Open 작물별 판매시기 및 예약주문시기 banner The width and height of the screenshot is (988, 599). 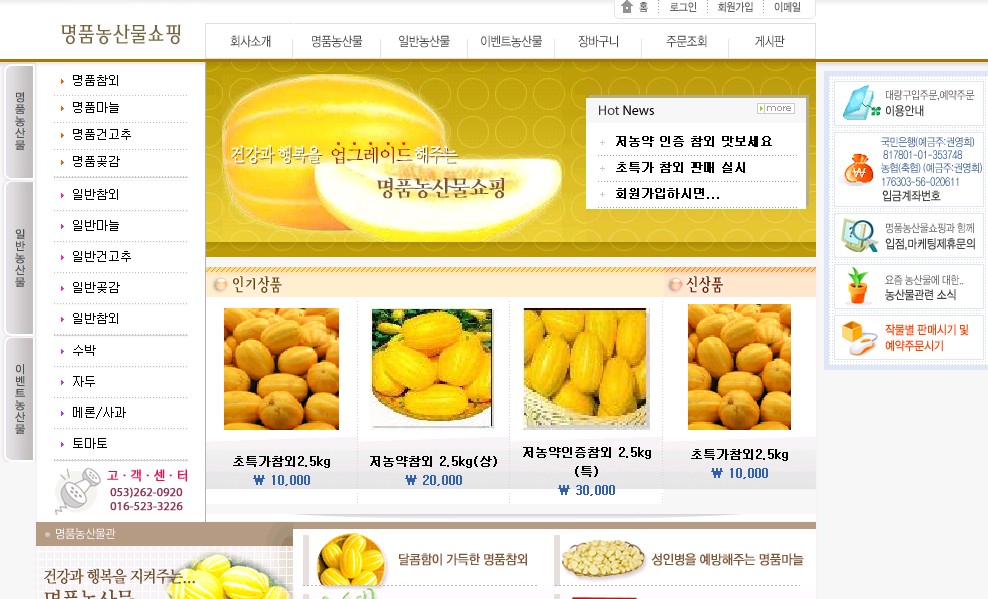click(x=909, y=337)
